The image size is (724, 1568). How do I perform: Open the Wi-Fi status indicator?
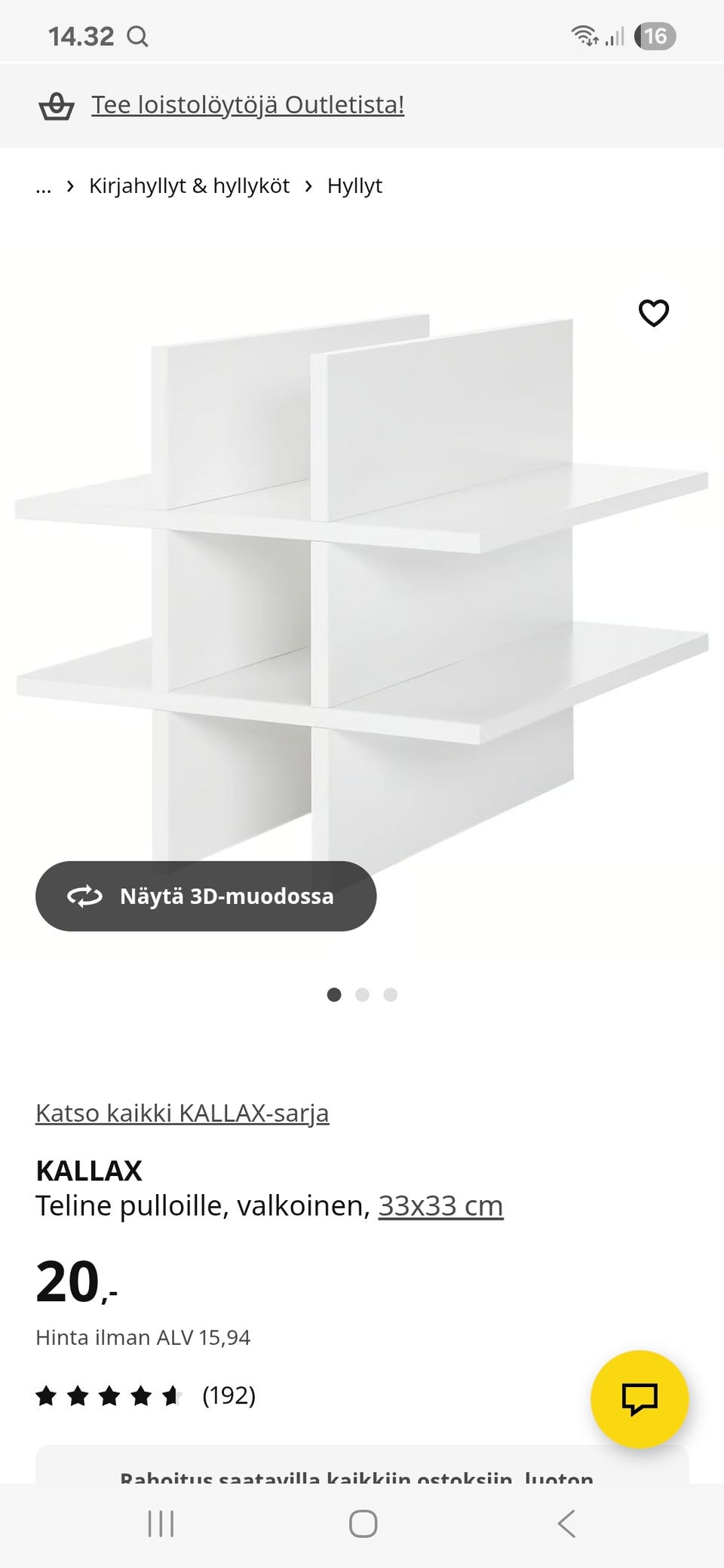click(x=583, y=33)
